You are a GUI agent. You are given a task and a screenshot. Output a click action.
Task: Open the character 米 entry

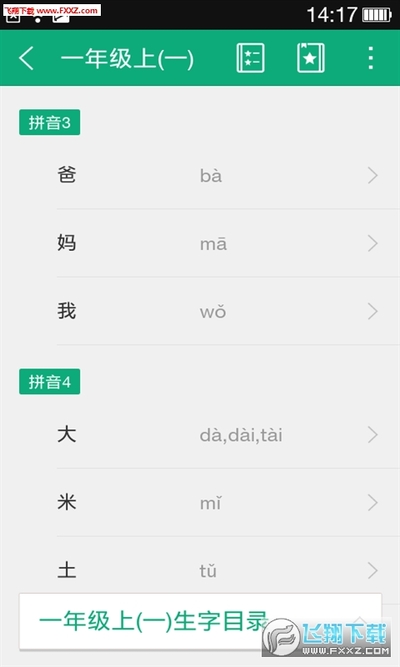click(x=228, y=503)
